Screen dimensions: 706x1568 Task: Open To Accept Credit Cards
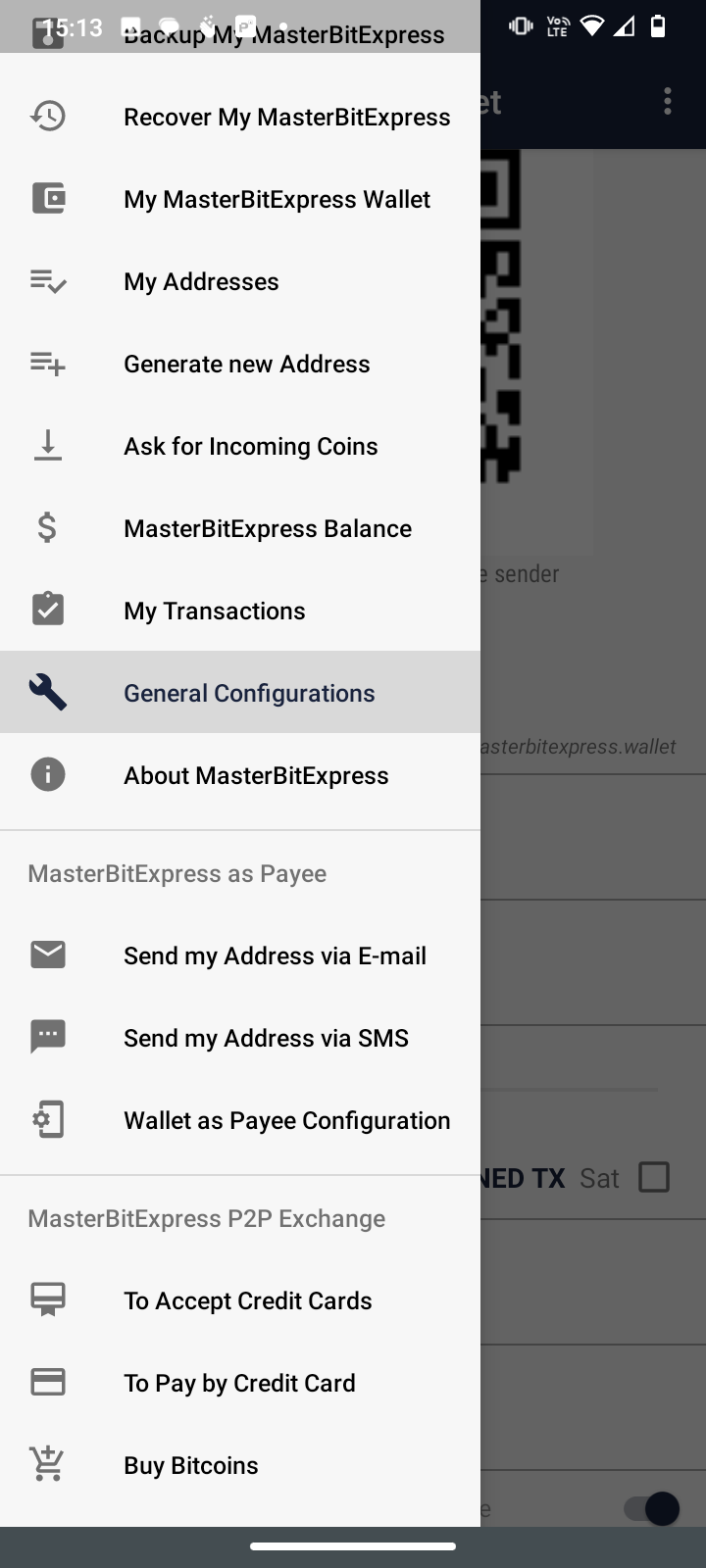click(x=247, y=1301)
